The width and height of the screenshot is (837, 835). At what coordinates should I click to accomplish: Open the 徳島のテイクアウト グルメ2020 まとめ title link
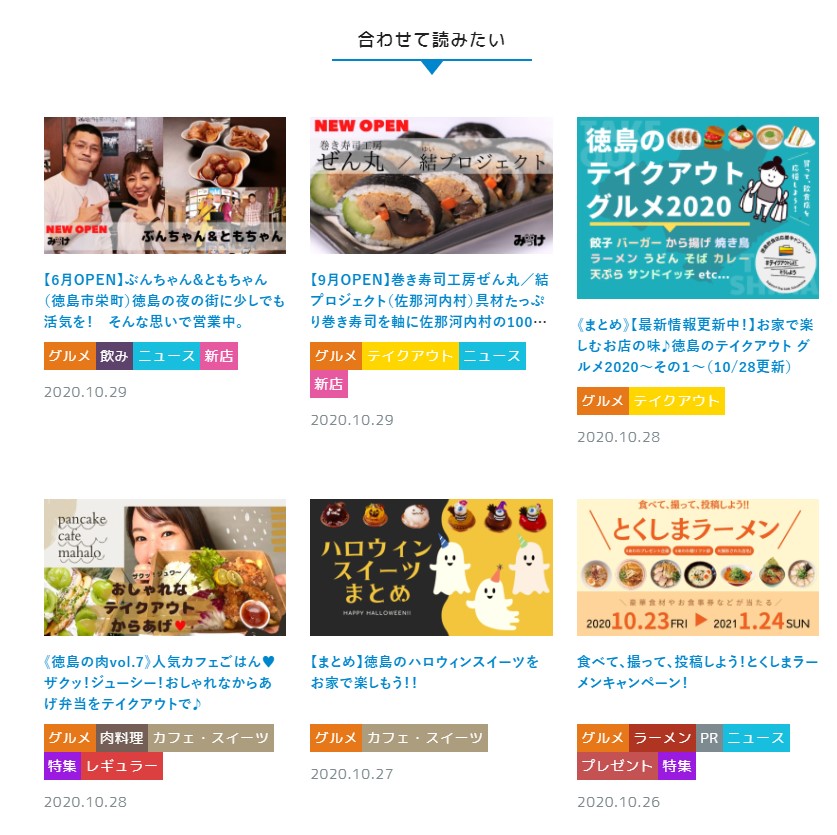(697, 346)
